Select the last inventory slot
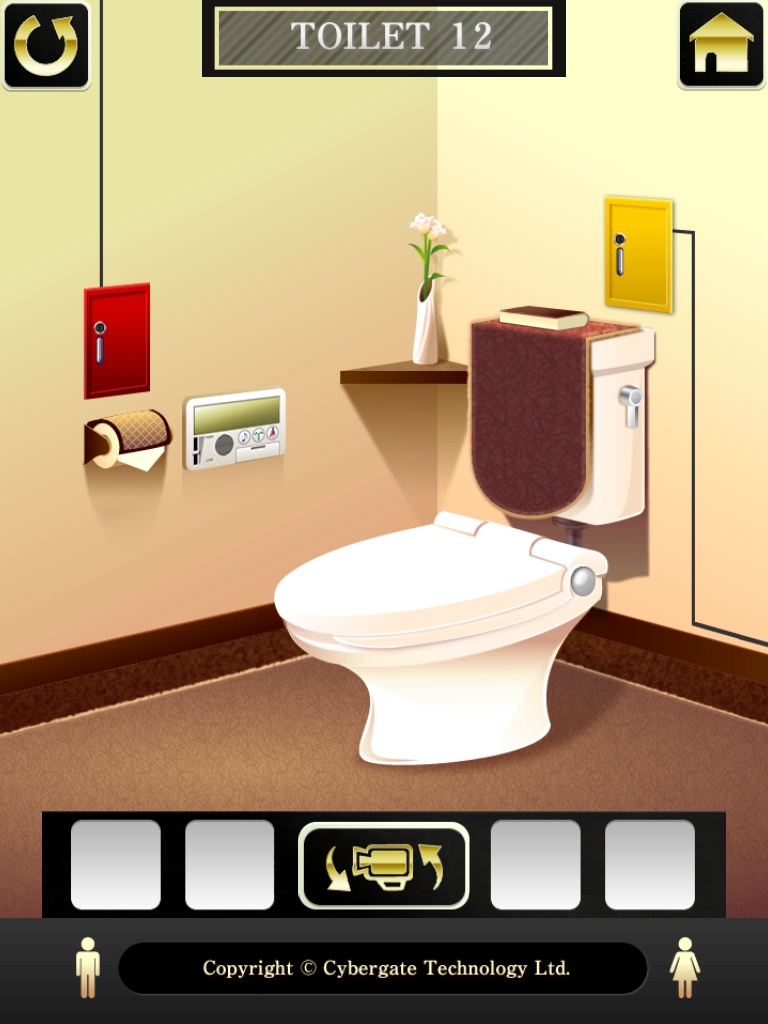This screenshot has width=768, height=1024. coord(650,865)
